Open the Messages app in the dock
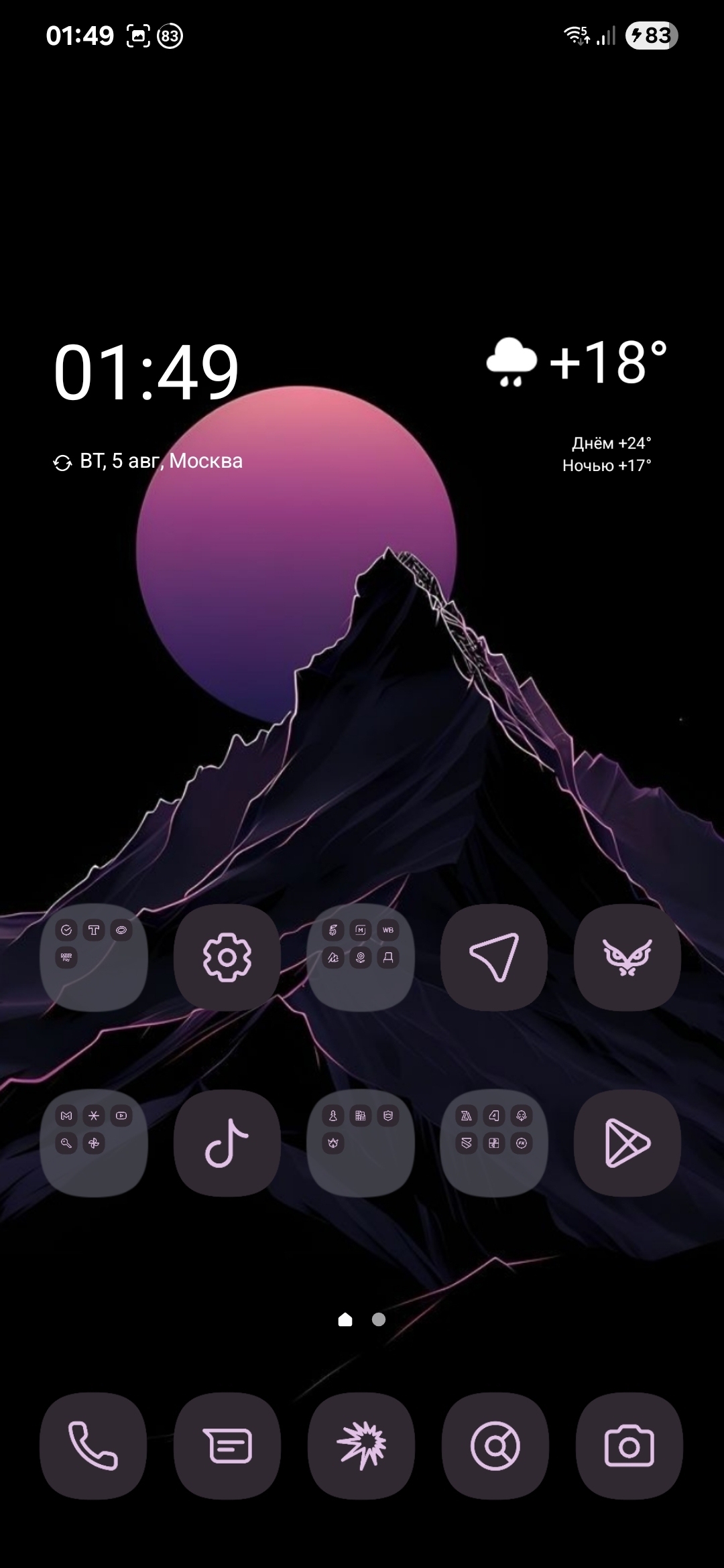The height and width of the screenshot is (1568, 724). 227,1446
